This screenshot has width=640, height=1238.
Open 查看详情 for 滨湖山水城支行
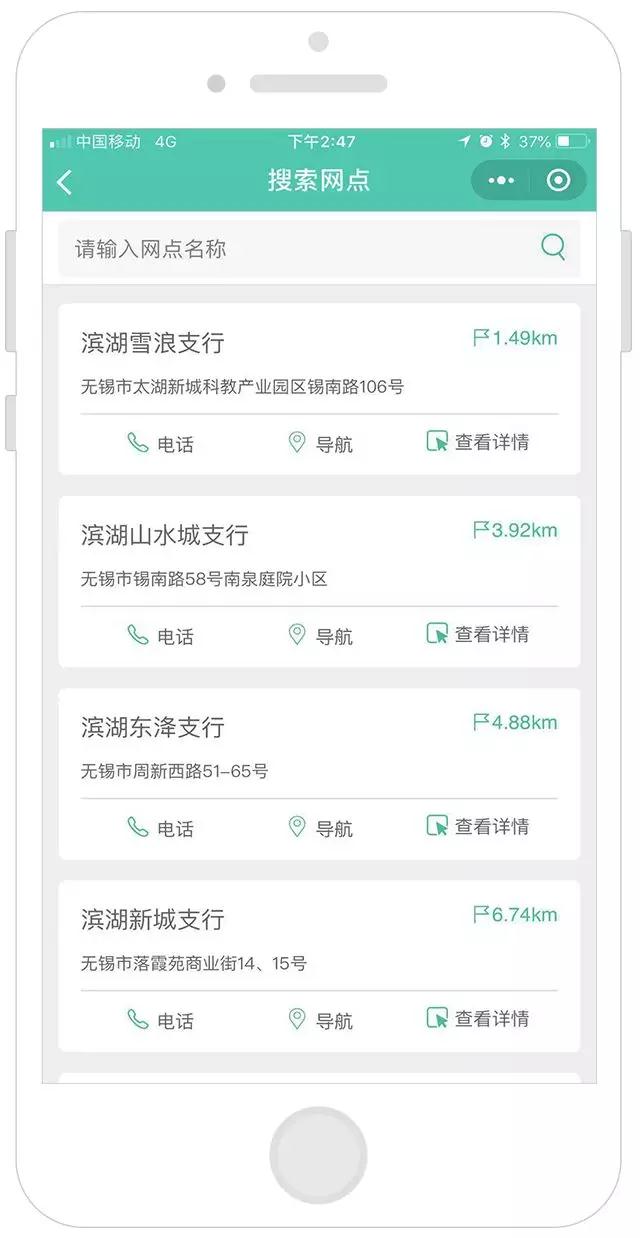pos(478,634)
